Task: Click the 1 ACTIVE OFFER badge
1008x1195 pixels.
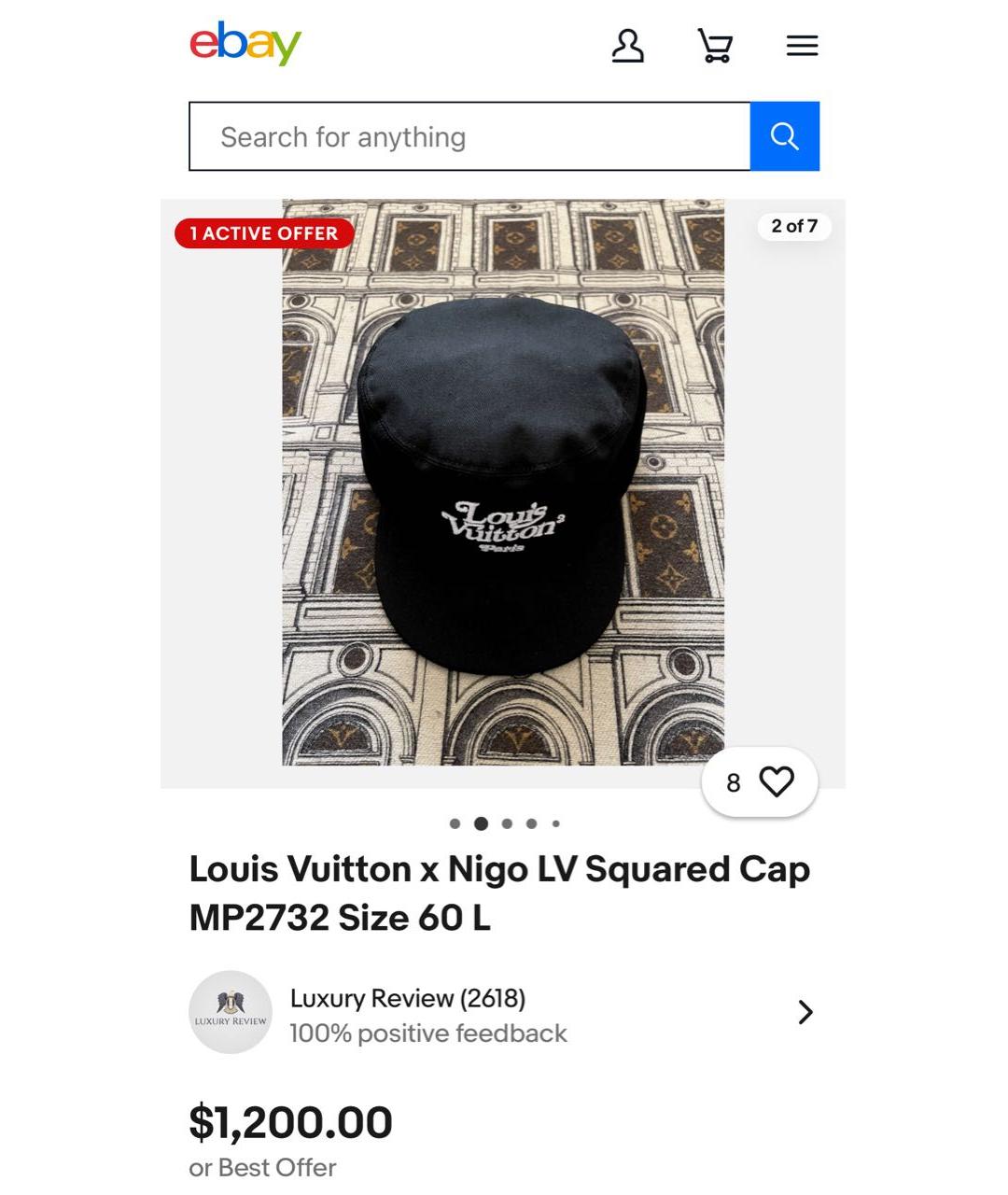Action: pos(263,233)
